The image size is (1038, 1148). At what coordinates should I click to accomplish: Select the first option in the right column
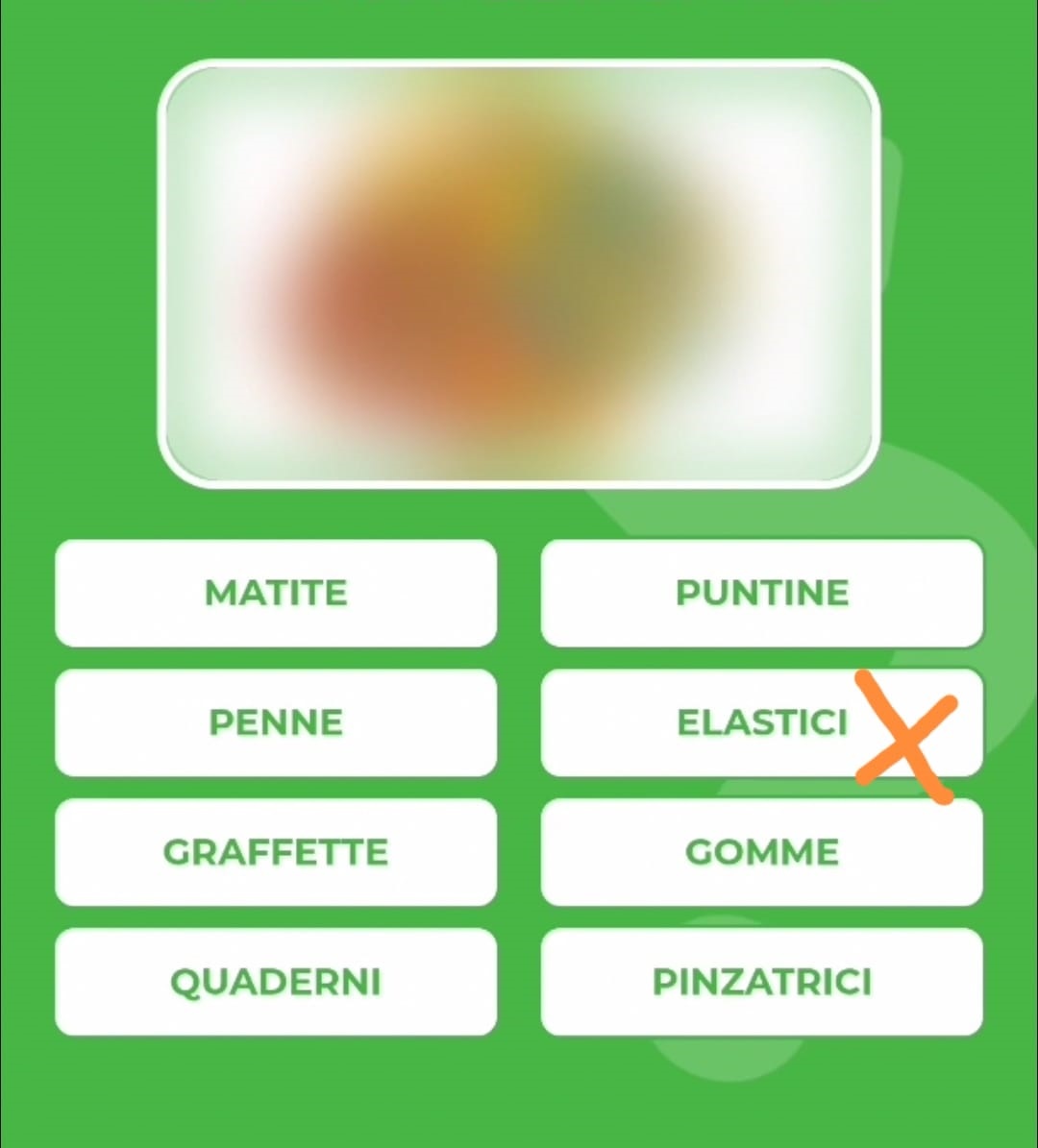tap(762, 593)
